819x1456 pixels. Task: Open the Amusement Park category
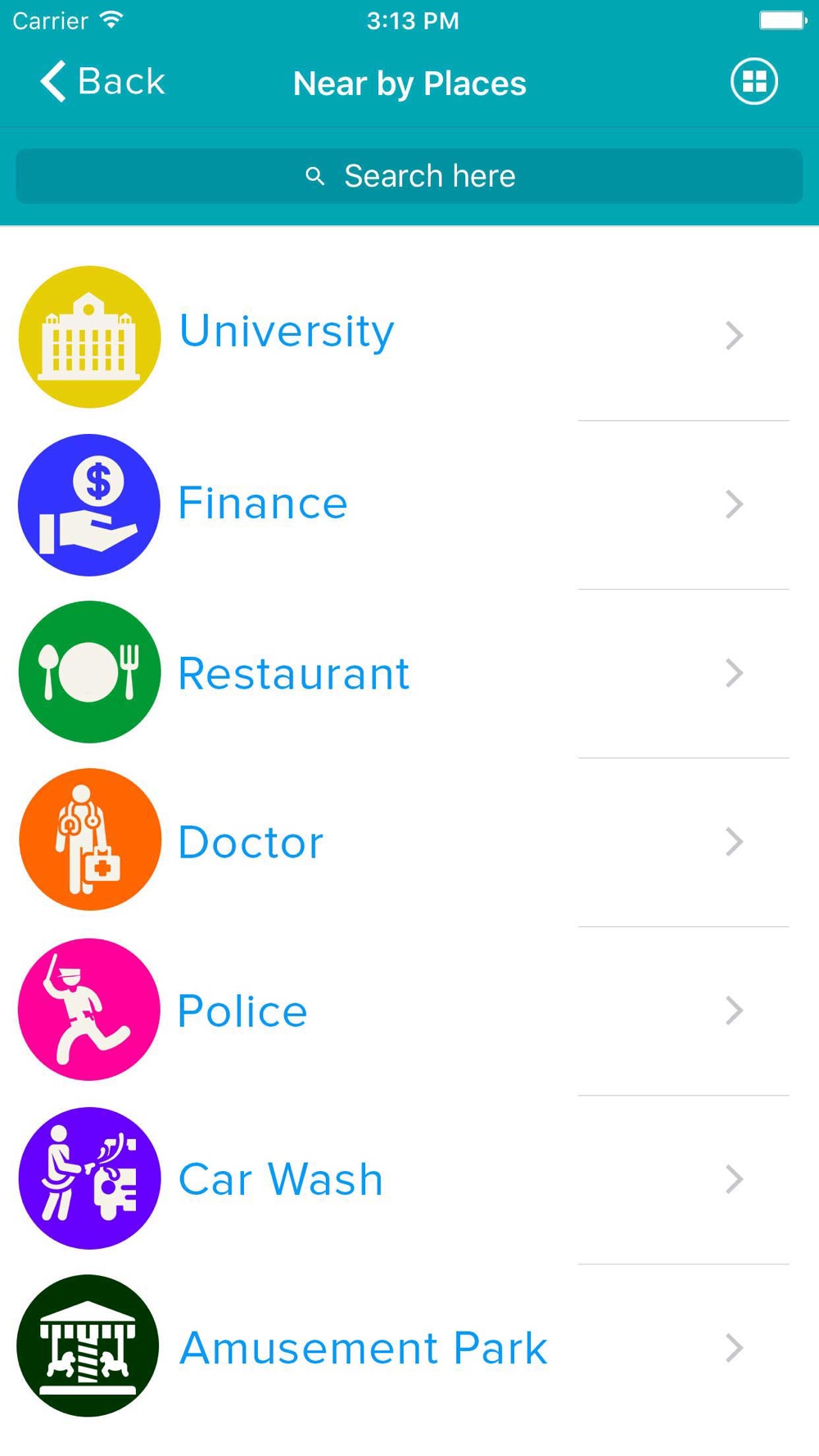tap(409, 1348)
